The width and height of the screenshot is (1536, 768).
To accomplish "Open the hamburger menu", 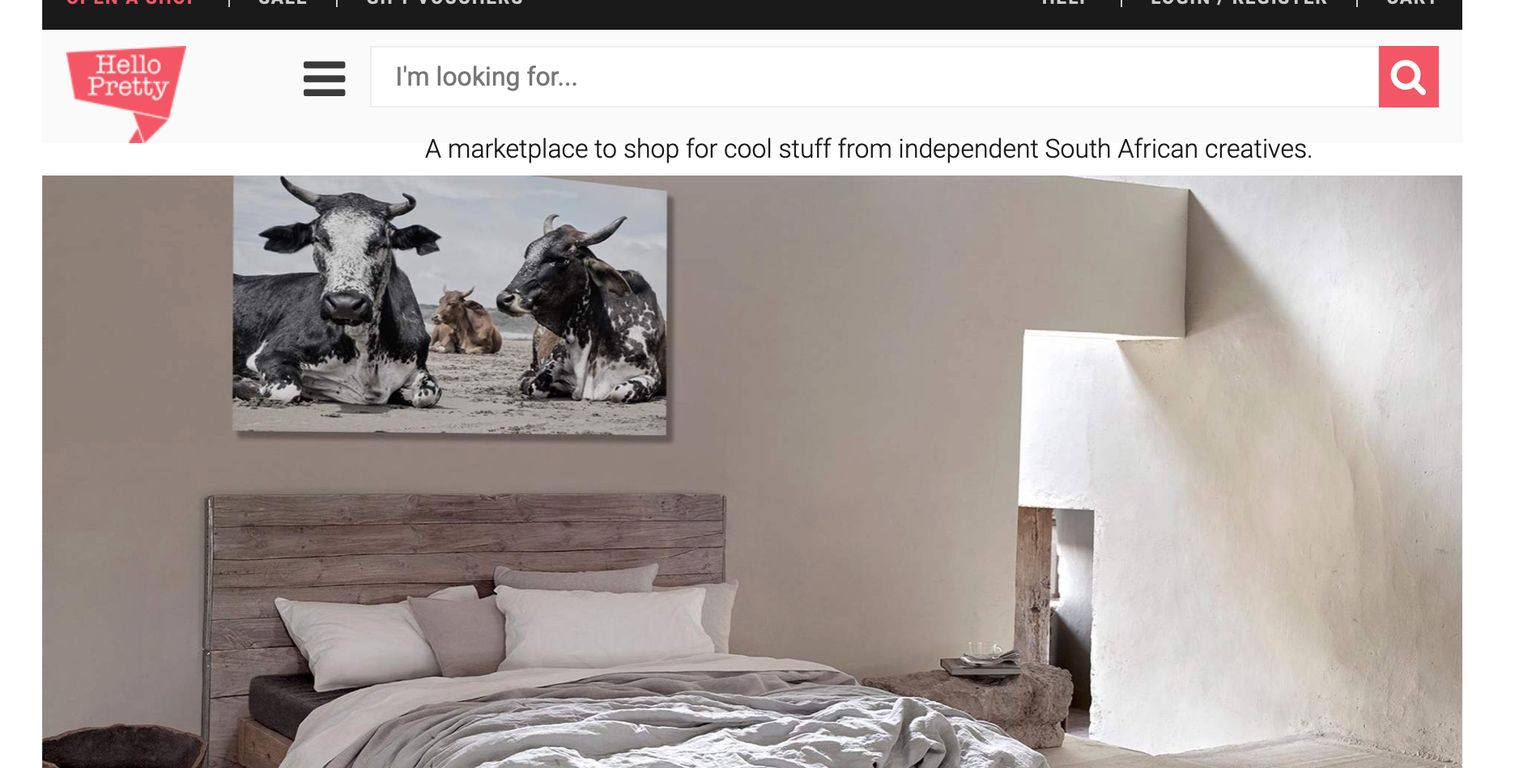I will (324, 78).
